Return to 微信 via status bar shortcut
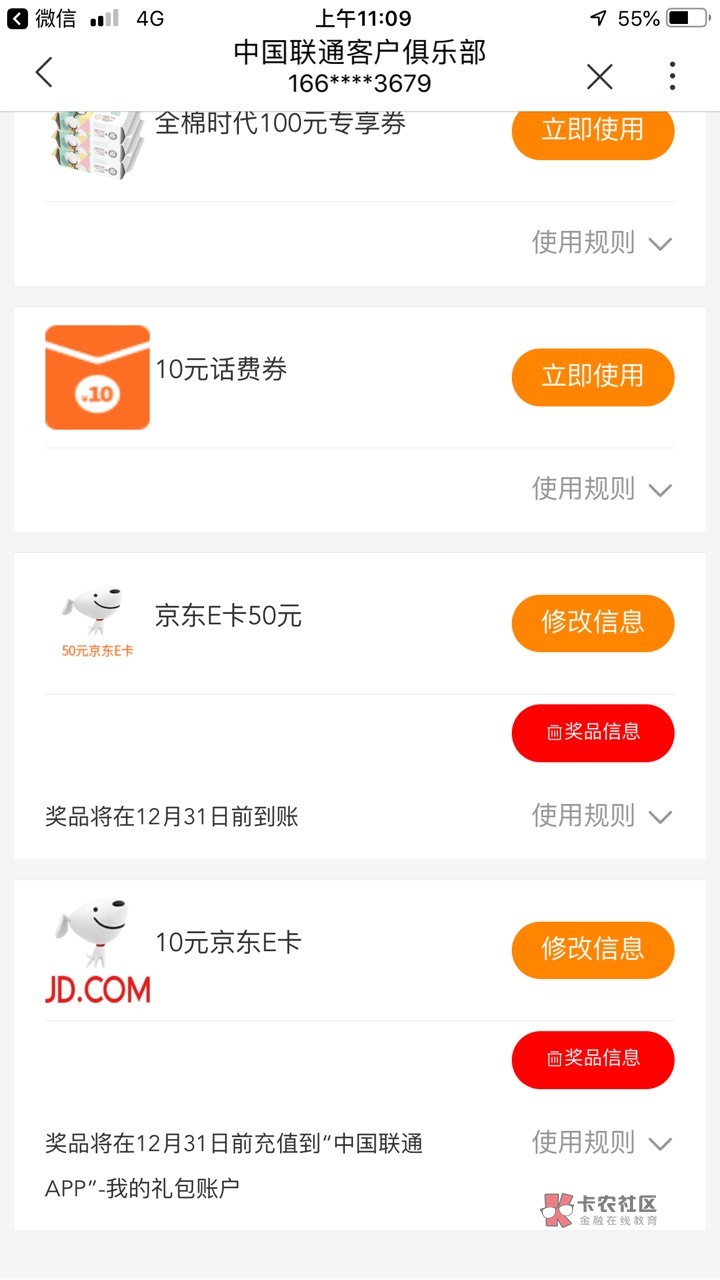Viewport: 720px width, 1280px height. coord(41,18)
